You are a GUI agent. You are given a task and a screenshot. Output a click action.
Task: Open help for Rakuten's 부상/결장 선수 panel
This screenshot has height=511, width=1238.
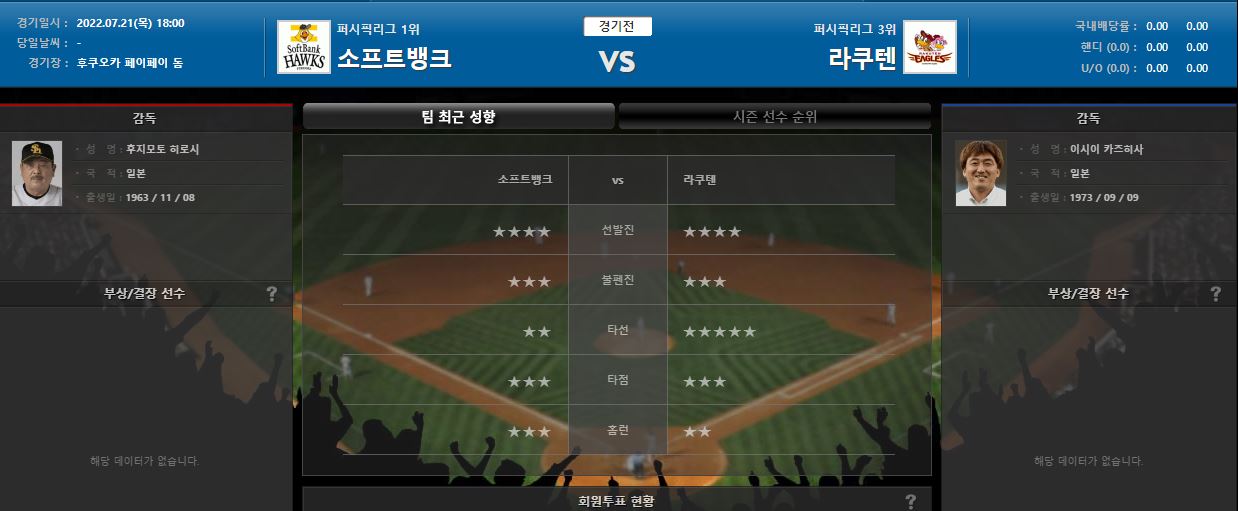1215,294
